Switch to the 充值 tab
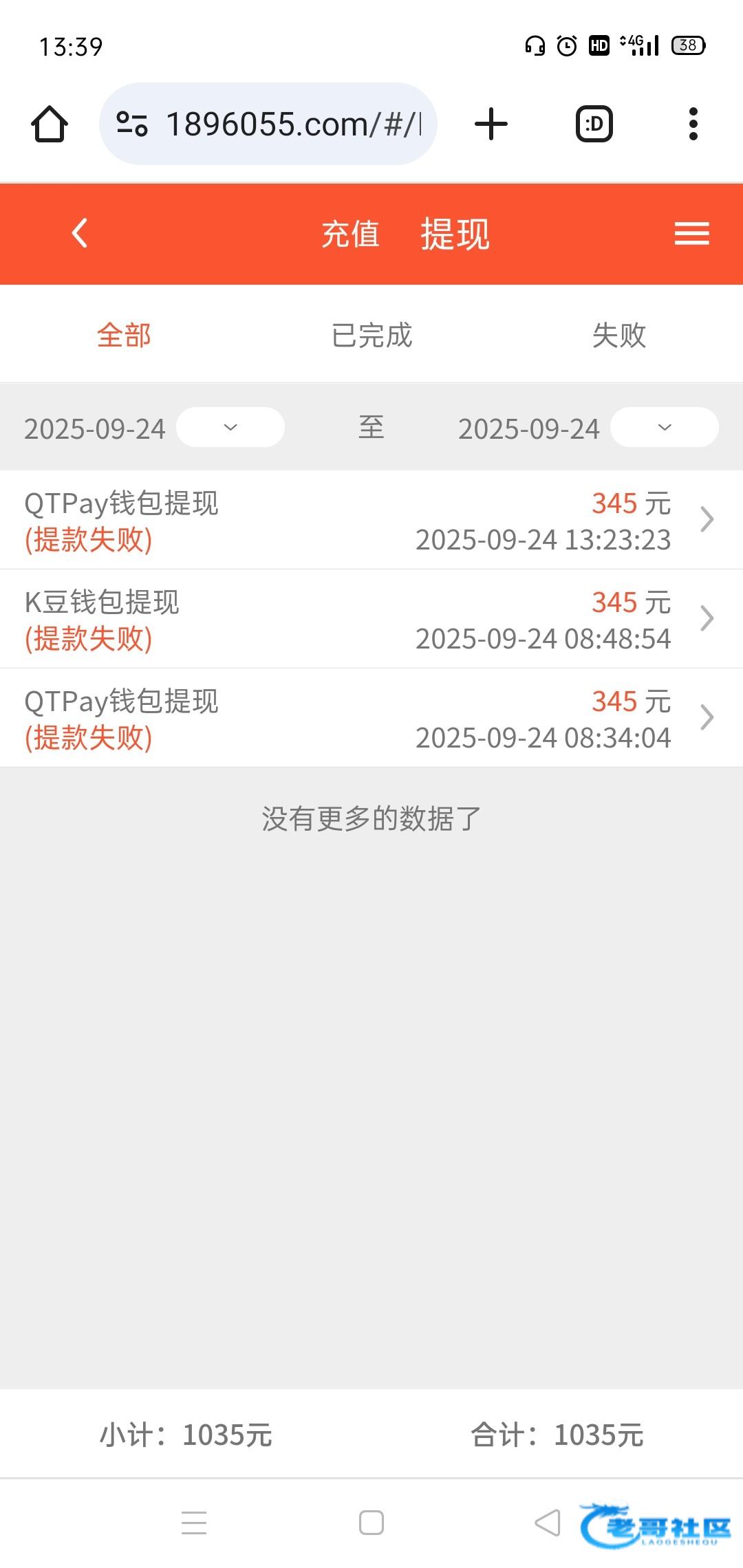This screenshot has width=743, height=1568. click(x=350, y=234)
